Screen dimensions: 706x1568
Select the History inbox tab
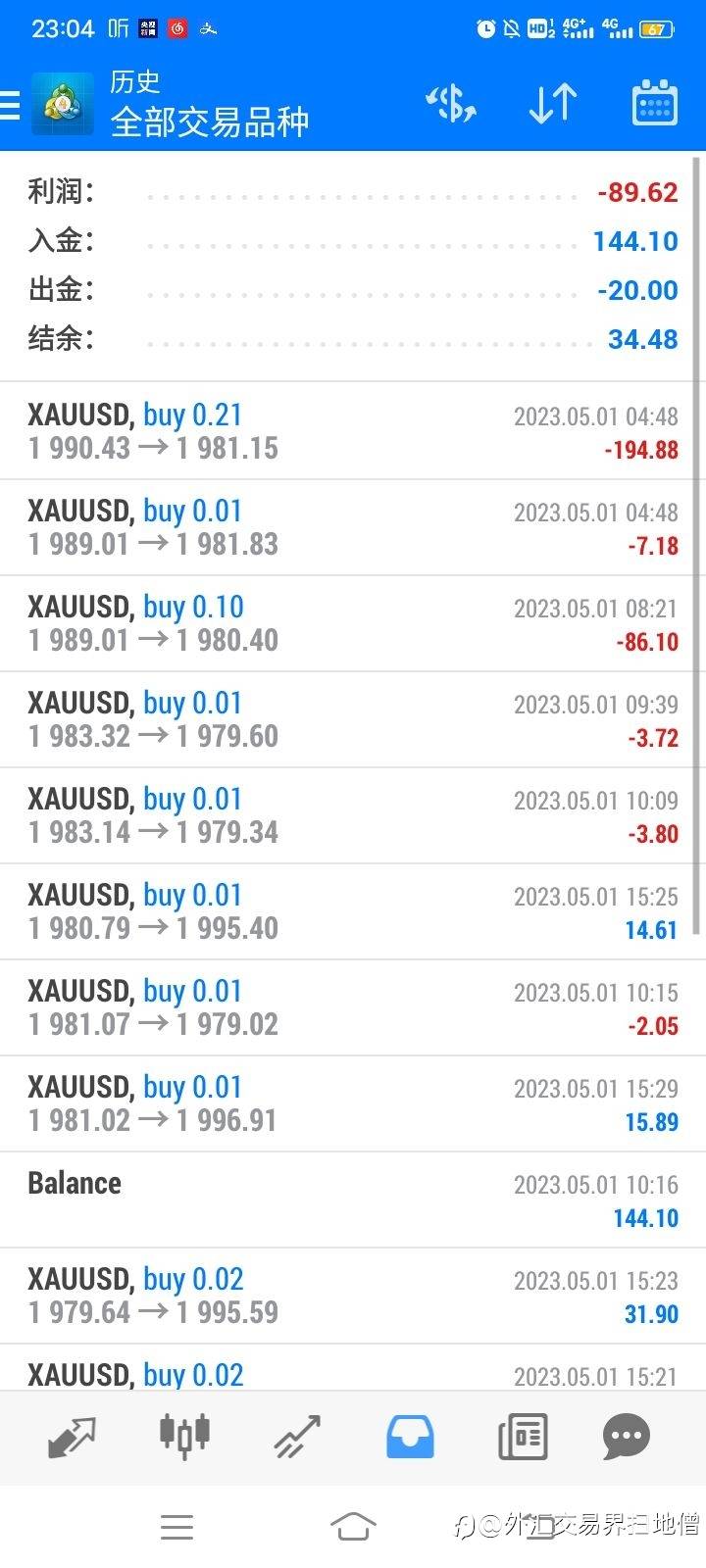coord(410,1437)
